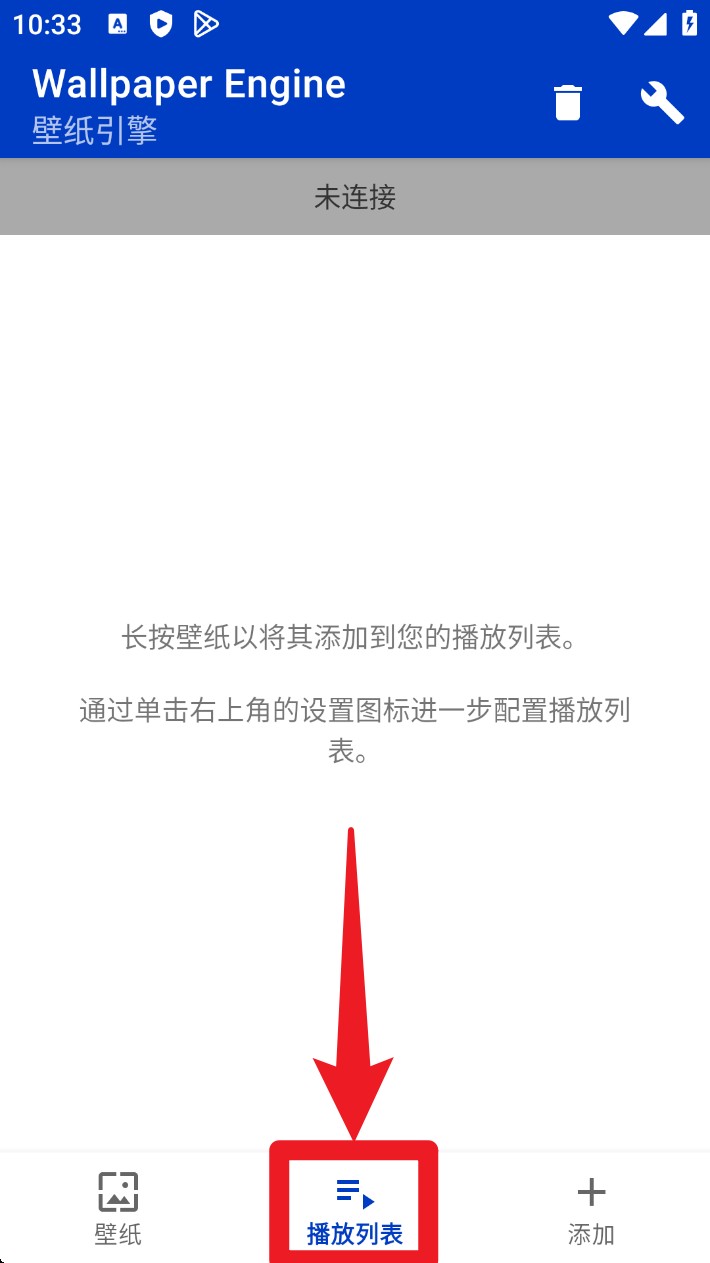710x1263 pixels.
Task: Select the 播放列表 tab
Action: tap(354, 1208)
